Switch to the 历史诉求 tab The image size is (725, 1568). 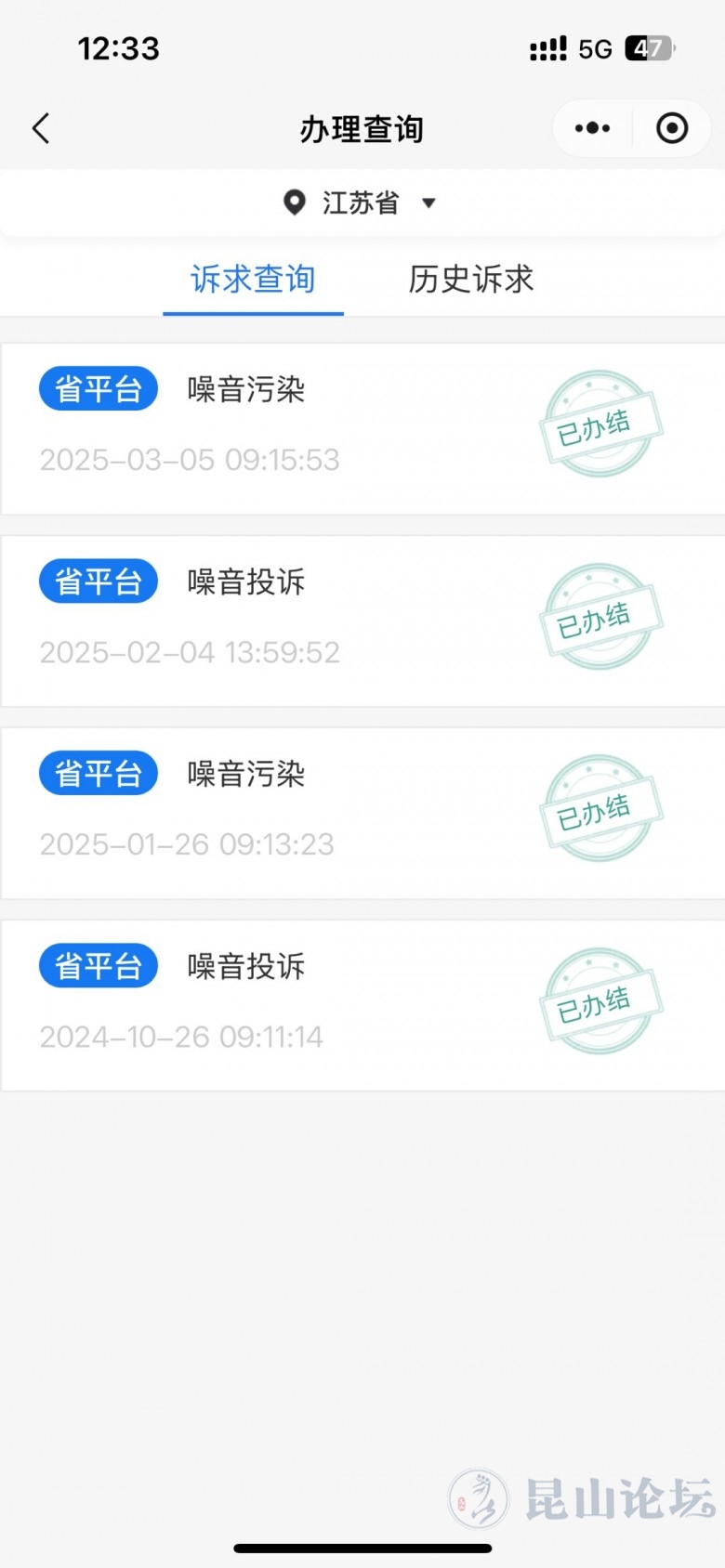471,279
